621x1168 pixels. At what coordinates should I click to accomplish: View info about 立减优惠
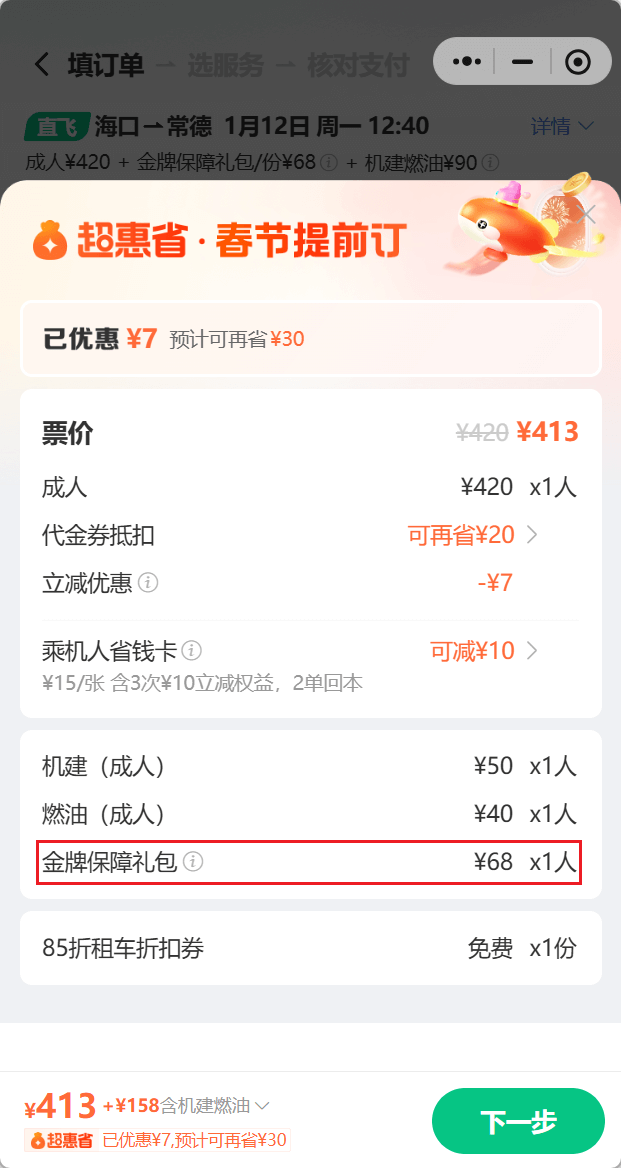[148, 583]
